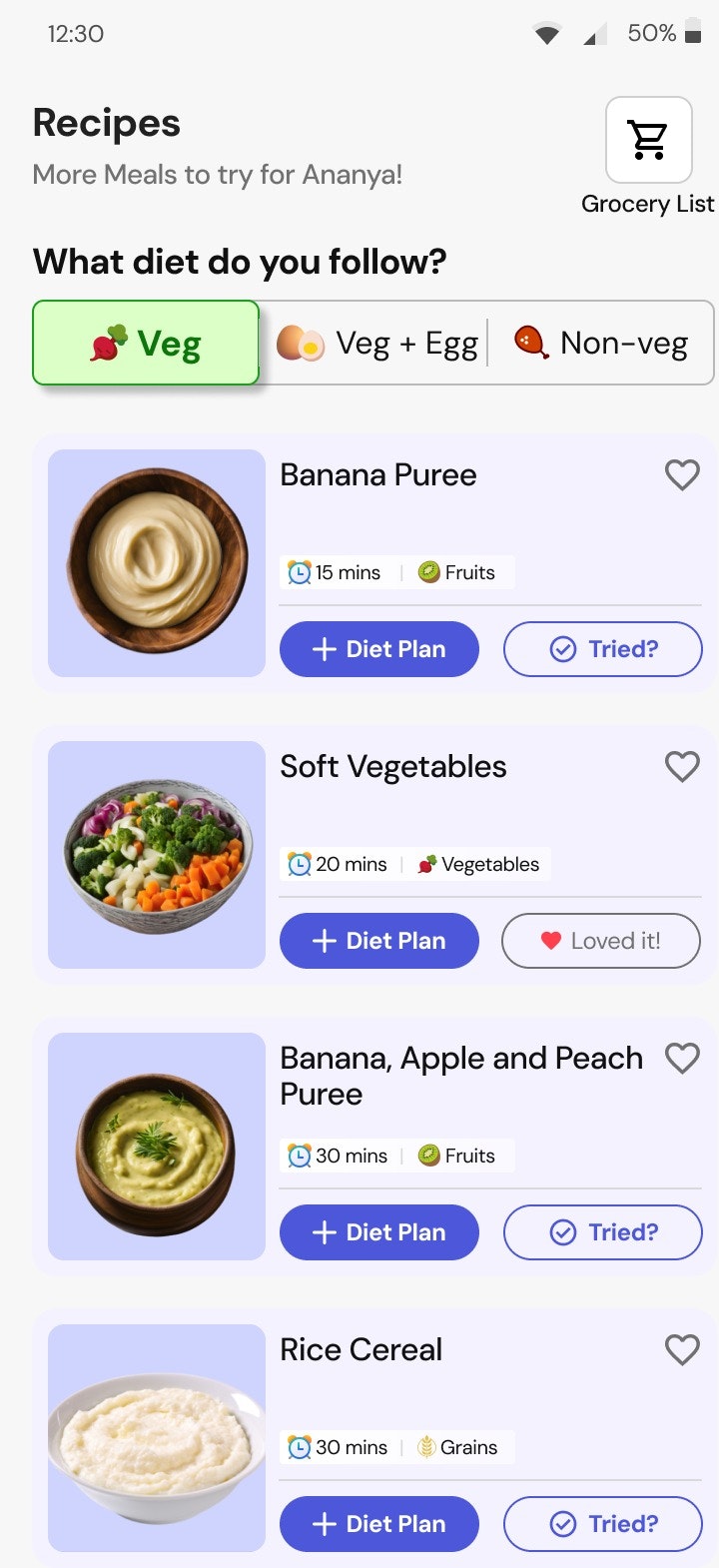
Task: Open the Soft Vegetables recipe image
Action: pos(157,854)
